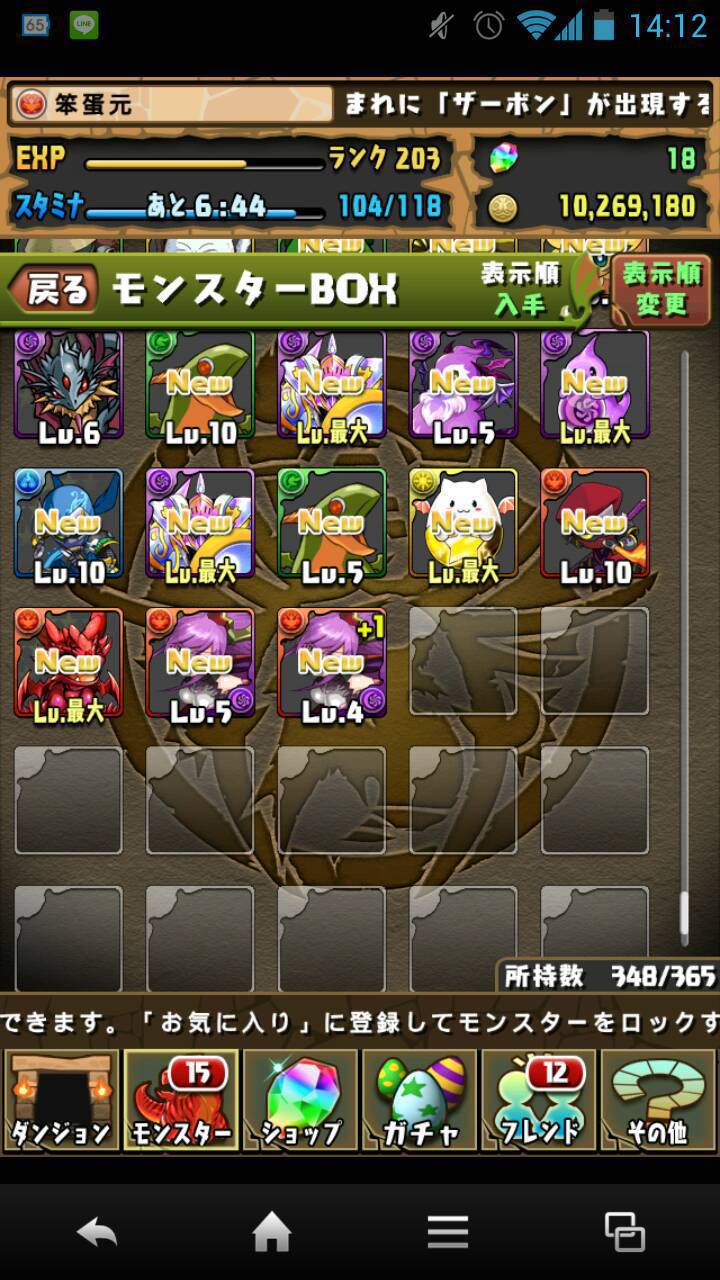This screenshot has height=1280, width=720.
Task: Choose the purple flame ghost monster at Lv.最大
Action: pyautogui.click(x=595, y=386)
